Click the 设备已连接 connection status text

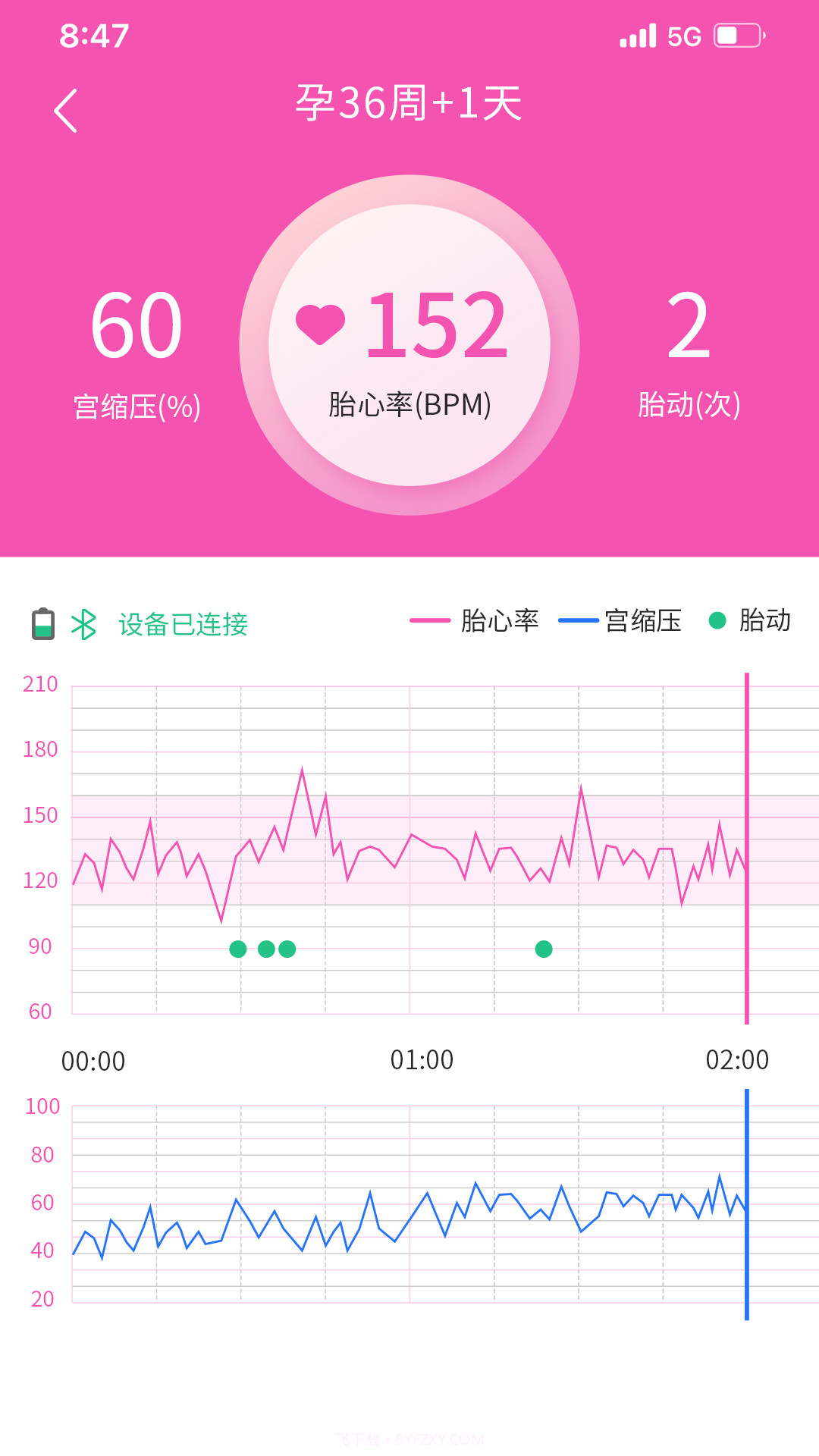tap(182, 623)
